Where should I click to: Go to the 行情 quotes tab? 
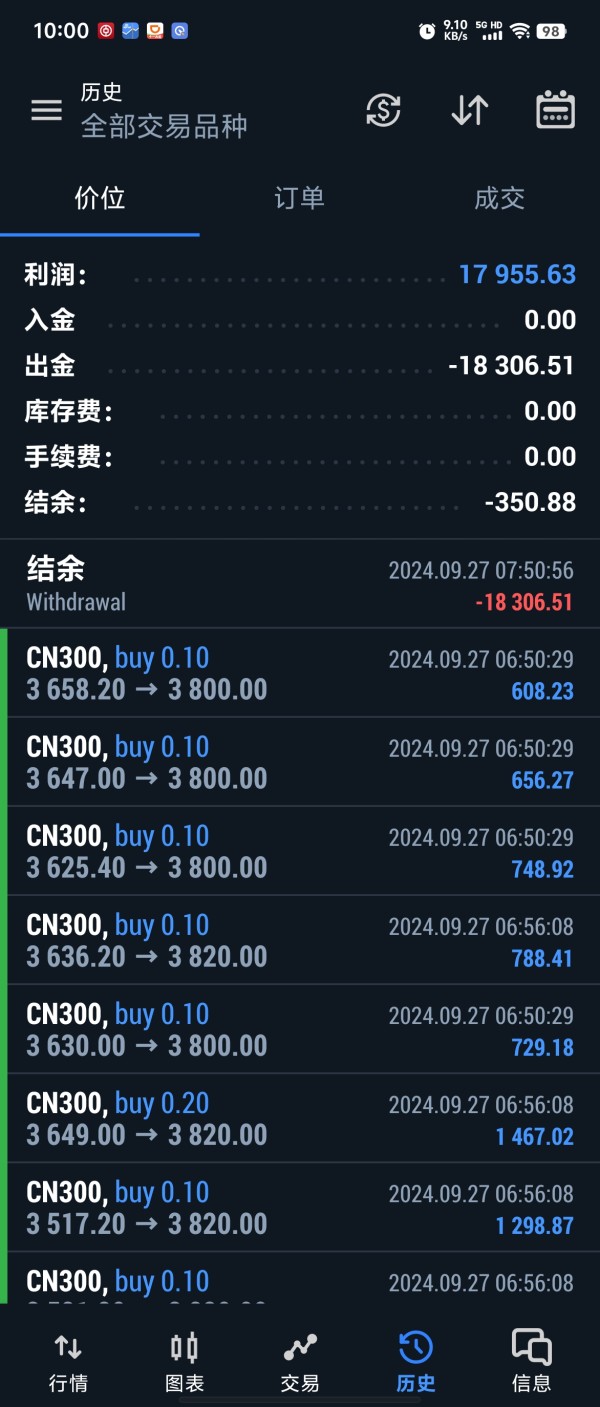point(68,1361)
